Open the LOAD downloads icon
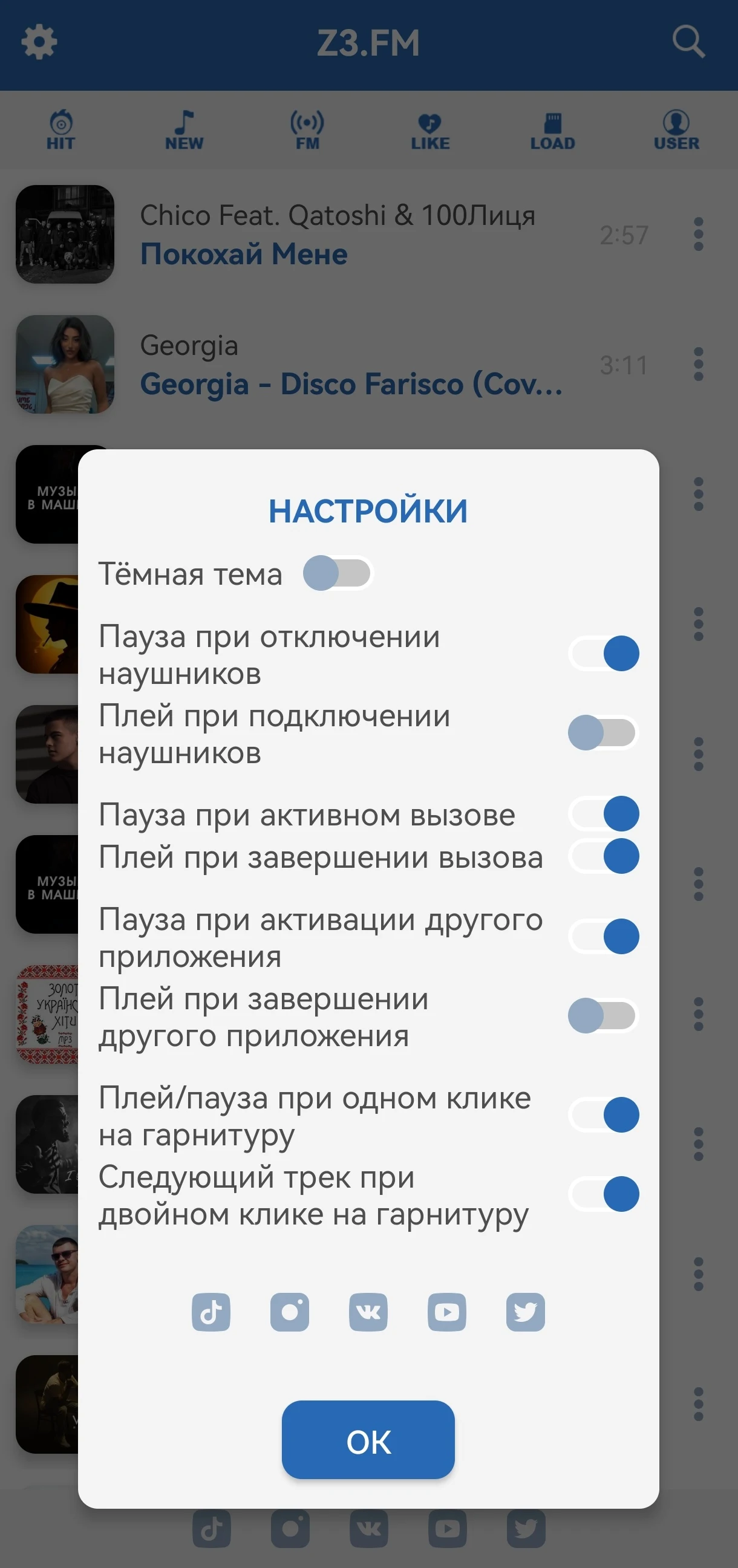738x1568 pixels. [554, 128]
